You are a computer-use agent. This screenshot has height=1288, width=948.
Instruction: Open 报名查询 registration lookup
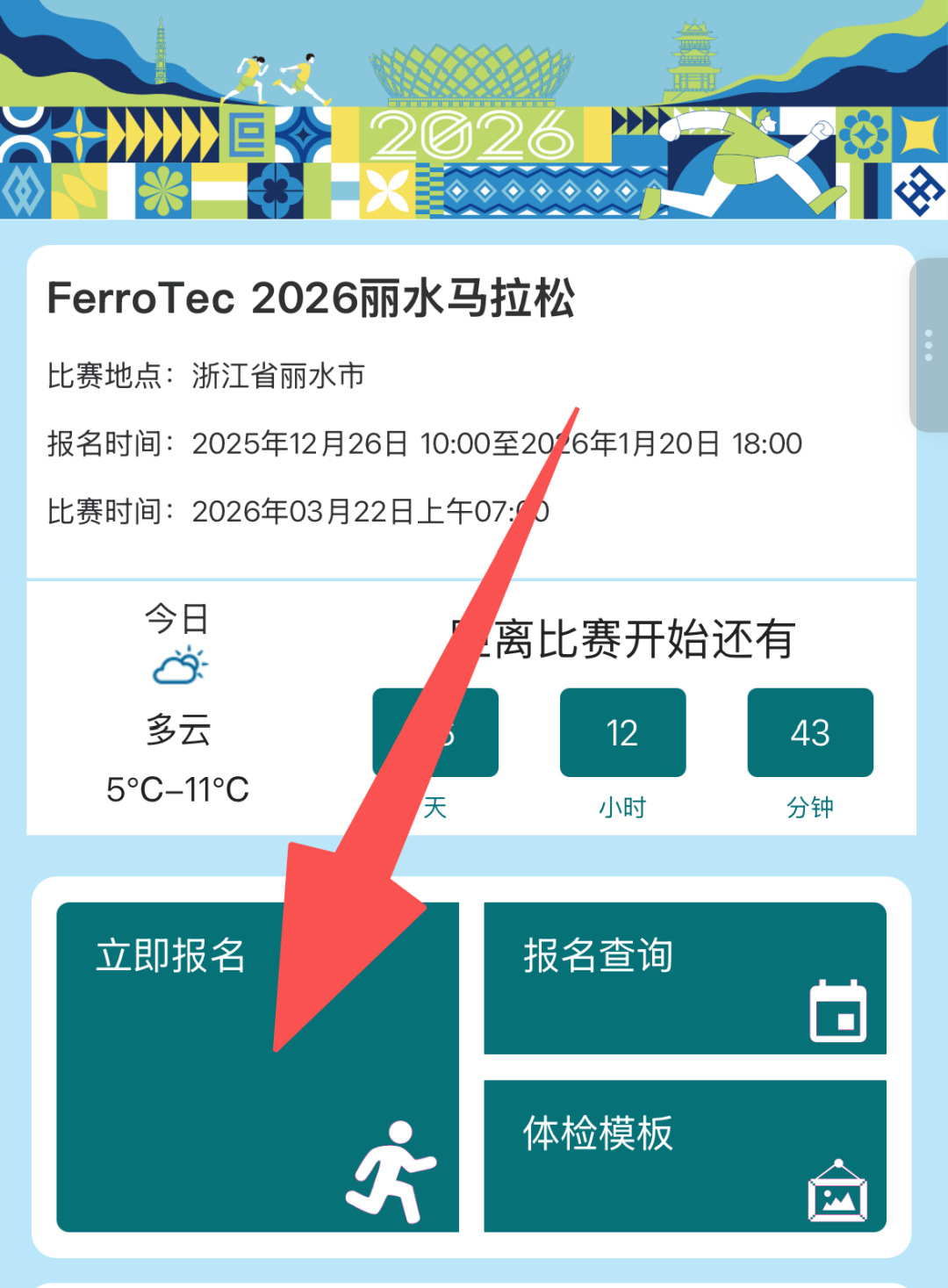point(685,978)
